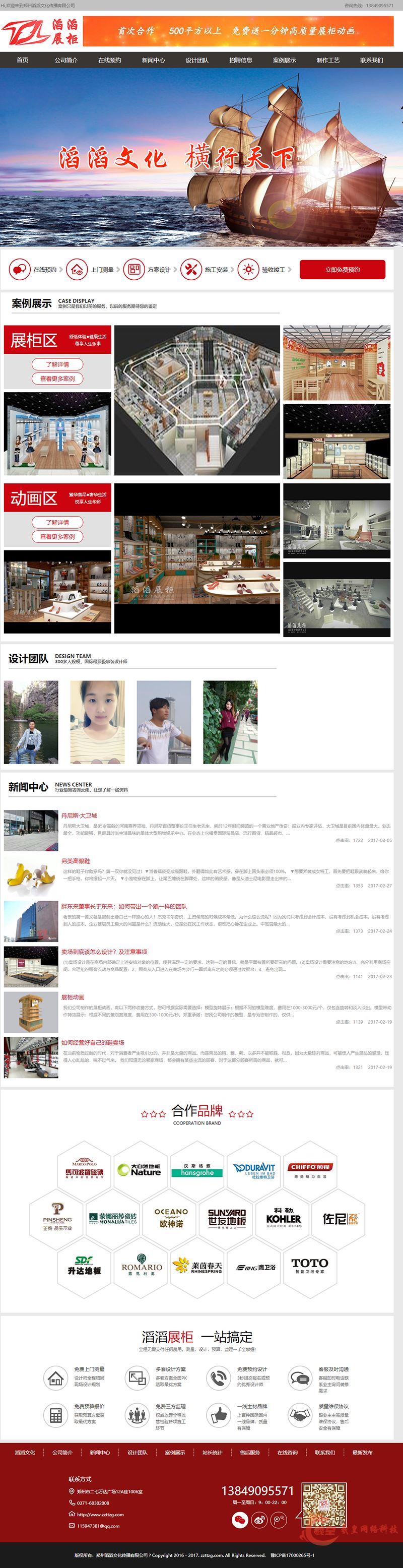
Task: Open the article 展柜动画
Action: [73, 997]
